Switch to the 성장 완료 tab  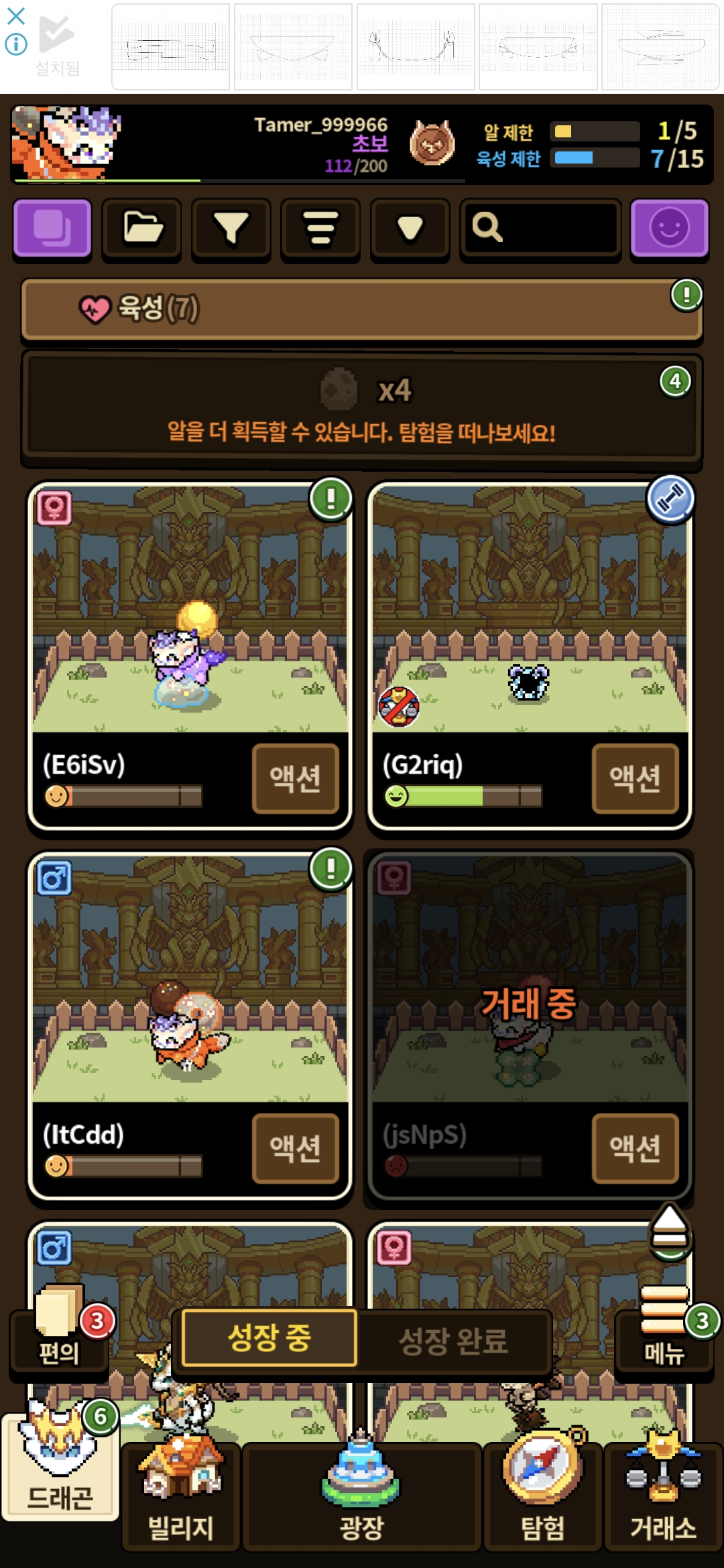pos(453,1340)
